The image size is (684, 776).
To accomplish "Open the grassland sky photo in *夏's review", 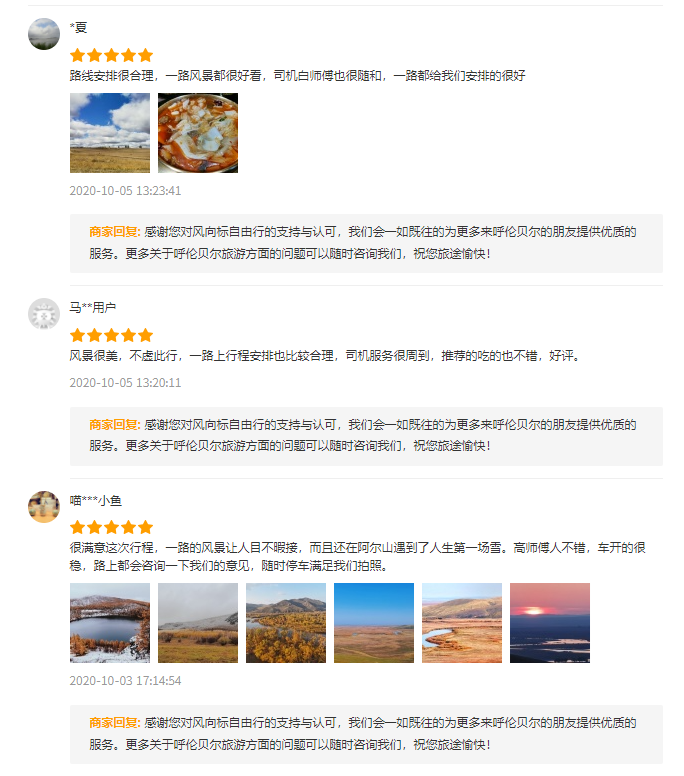I will [110, 133].
